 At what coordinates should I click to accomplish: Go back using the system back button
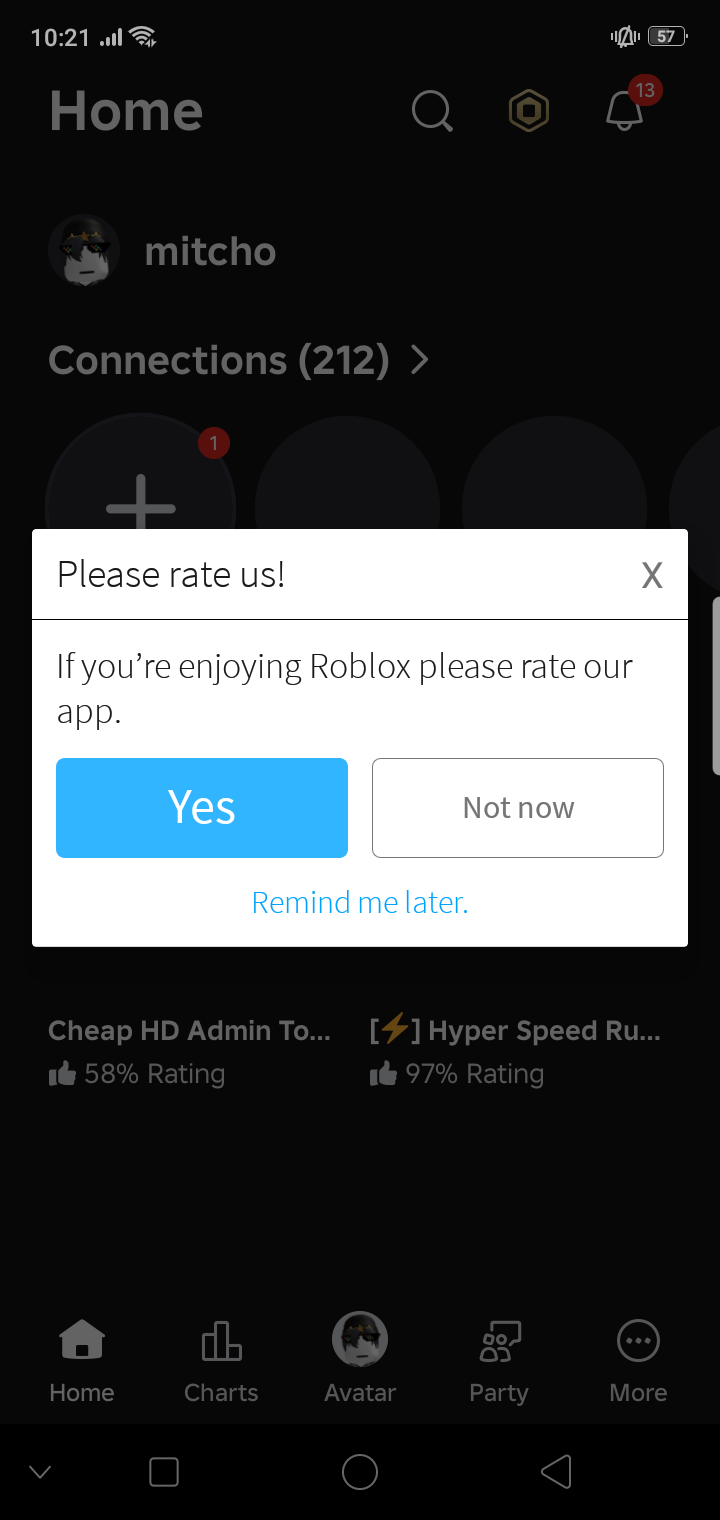click(556, 1472)
